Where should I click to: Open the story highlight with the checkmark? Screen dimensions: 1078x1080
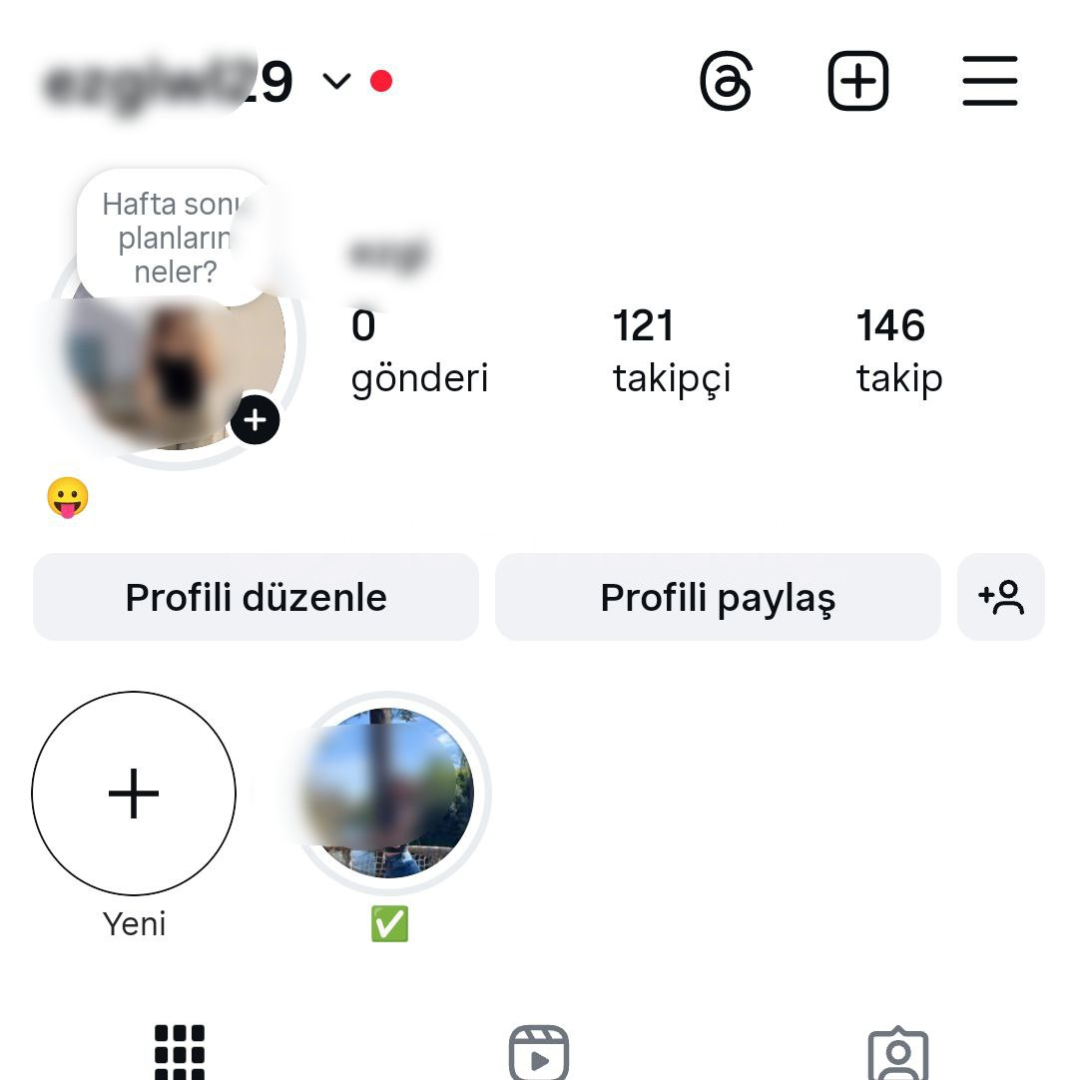pyautogui.click(x=389, y=794)
